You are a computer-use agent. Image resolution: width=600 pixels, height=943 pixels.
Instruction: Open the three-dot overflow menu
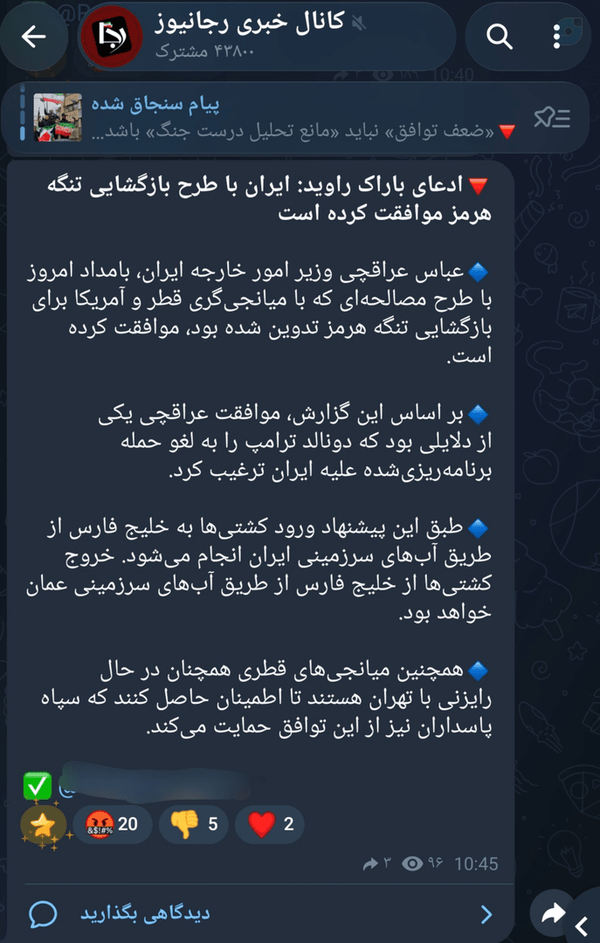coord(557,37)
